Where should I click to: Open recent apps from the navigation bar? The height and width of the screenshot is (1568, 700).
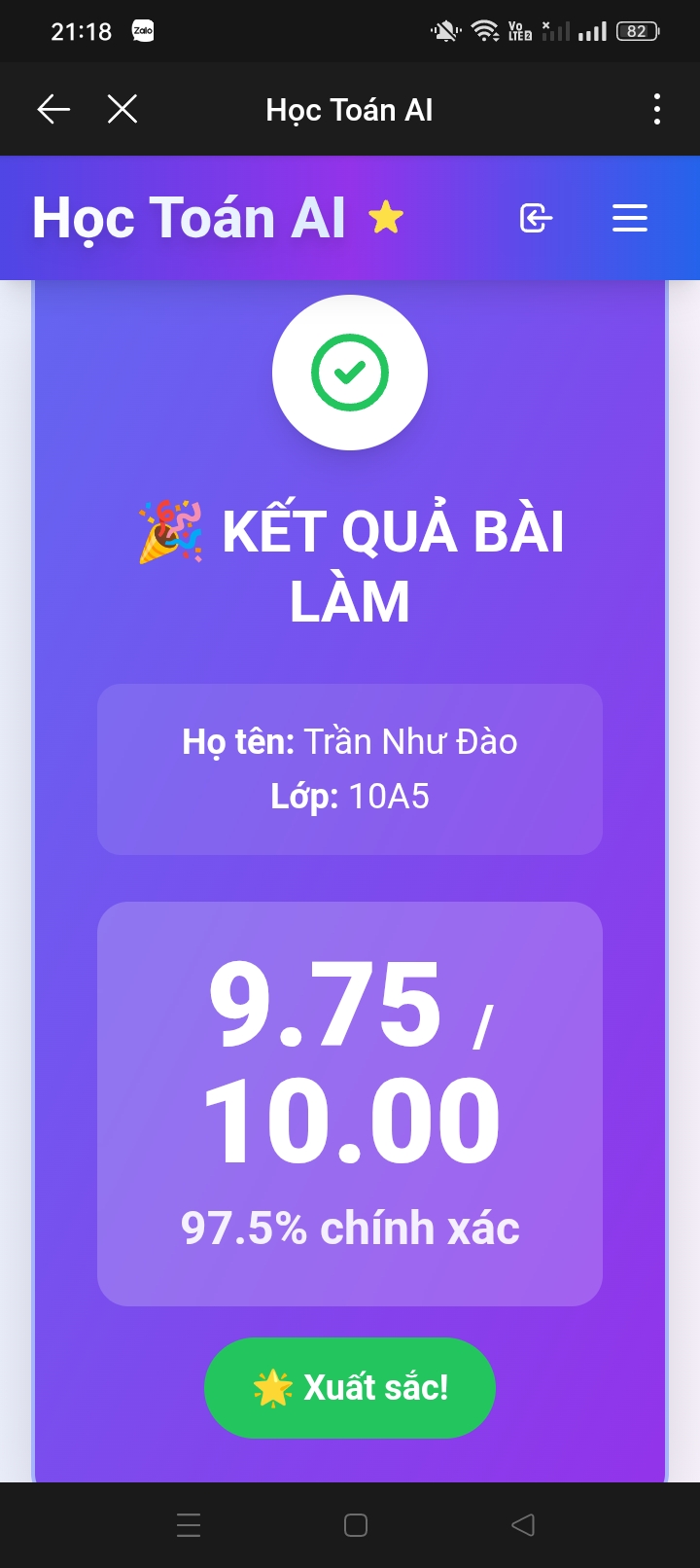click(x=189, y=1524)
